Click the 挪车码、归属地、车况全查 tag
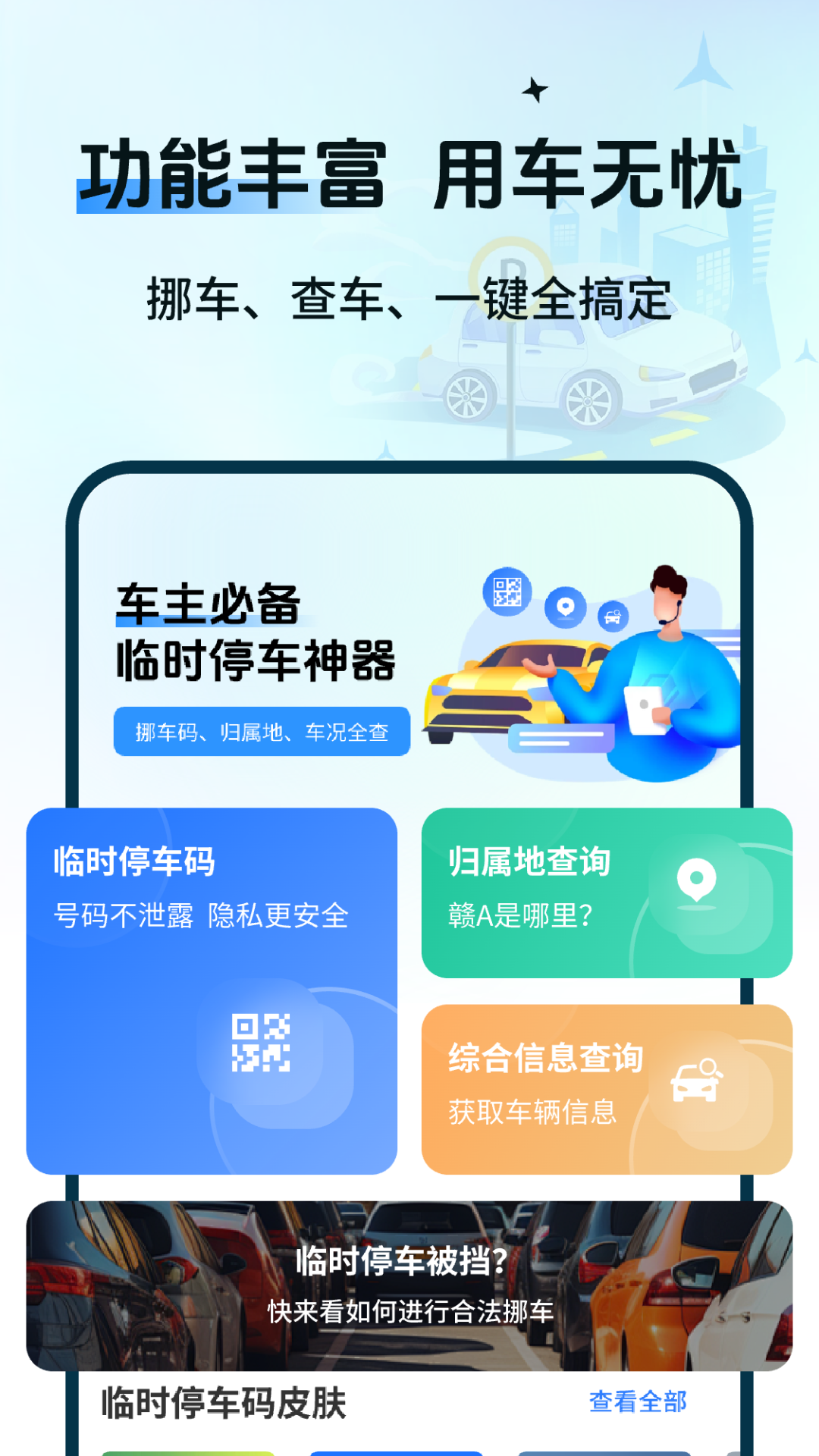This screenshot has width=819, height=1456. pos(262,730)
